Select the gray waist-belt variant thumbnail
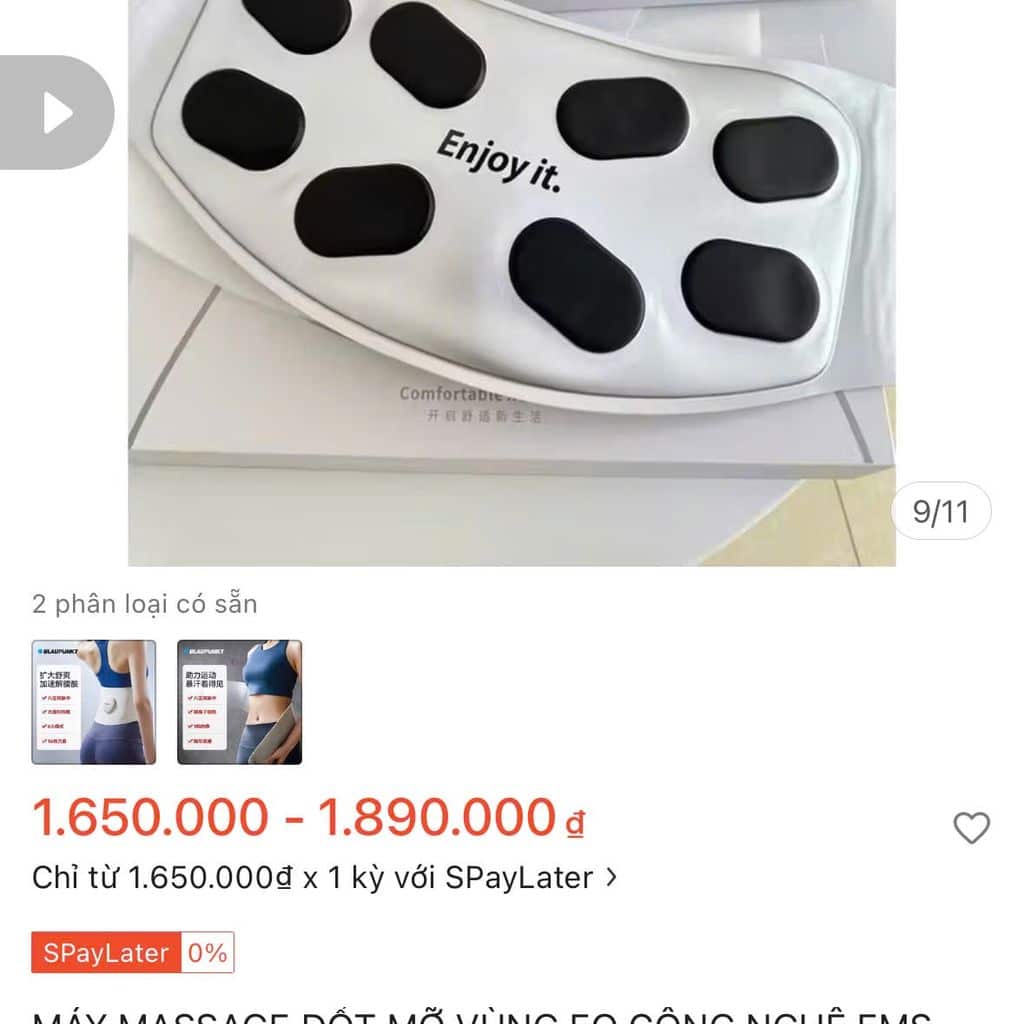The image size is (1024, 1024). [240, 702]
